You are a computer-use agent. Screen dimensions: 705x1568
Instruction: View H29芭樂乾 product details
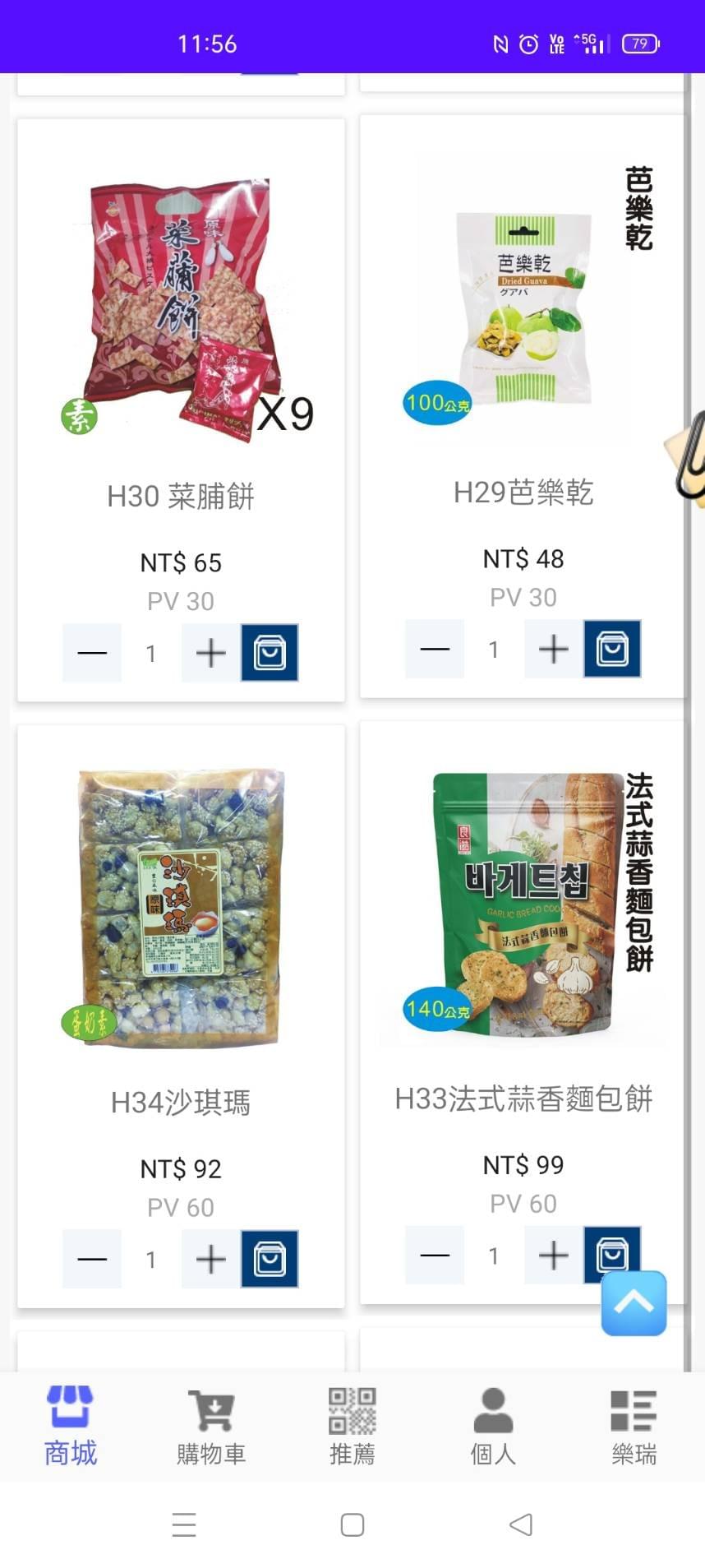point(523,493)
